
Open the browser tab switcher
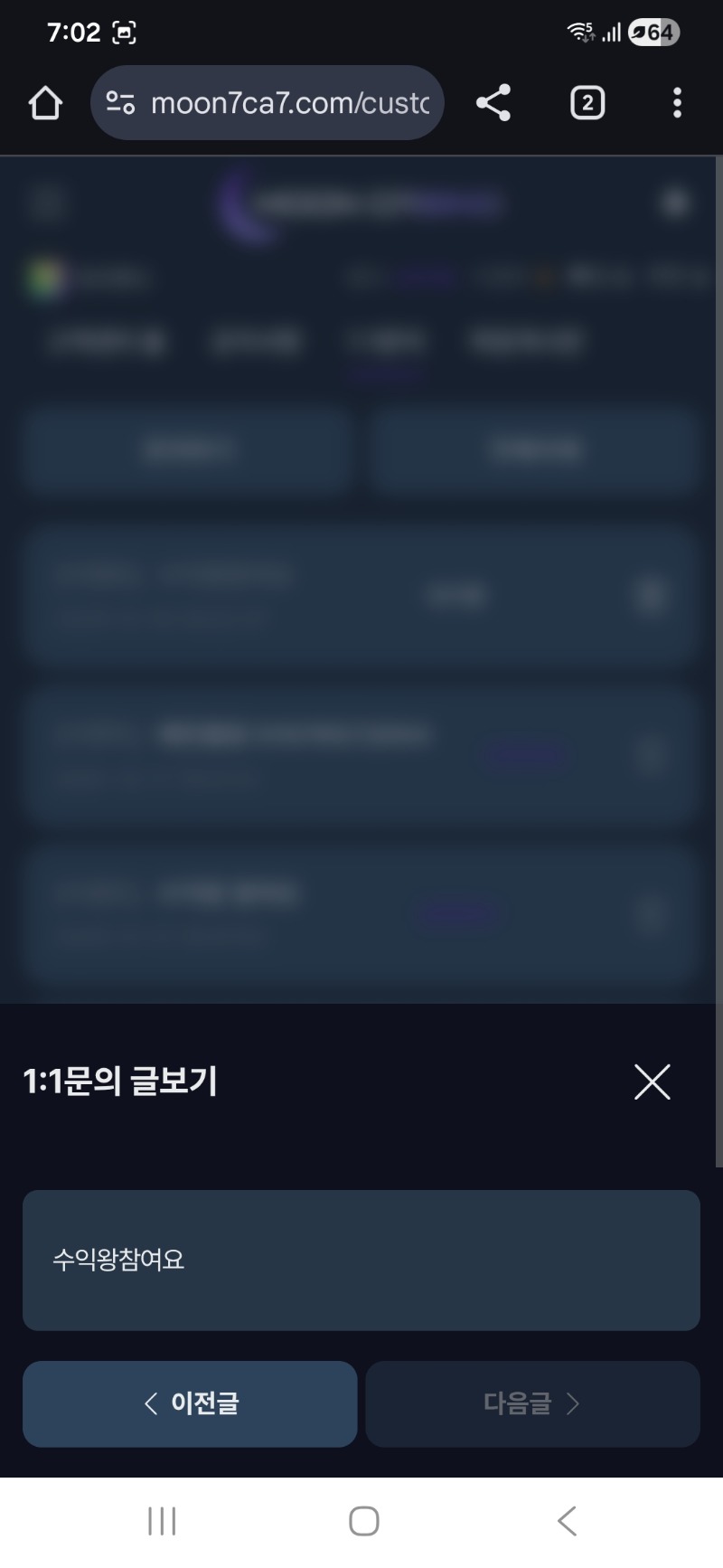click(587, 103)
